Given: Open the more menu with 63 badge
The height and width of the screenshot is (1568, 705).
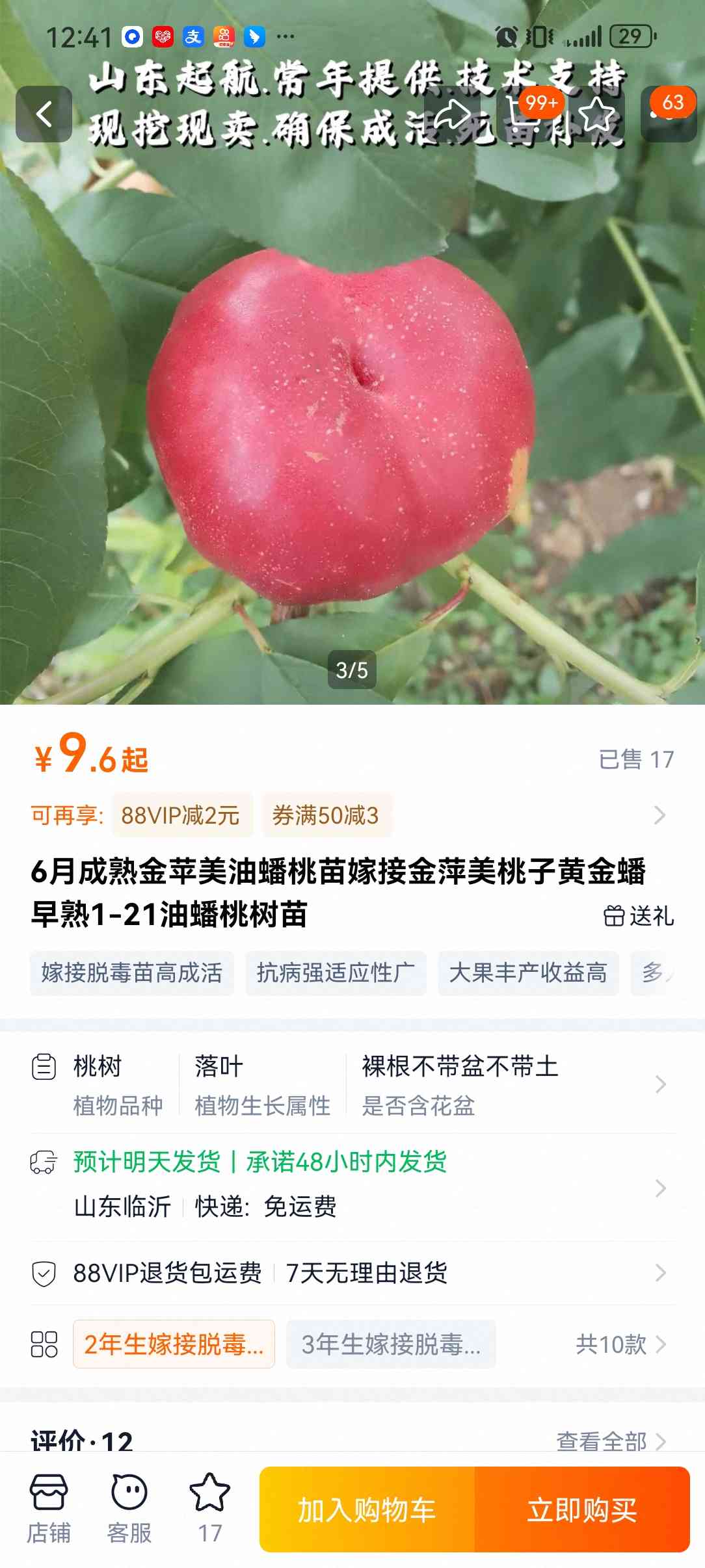Looking at the screenshot, I should click(x=669, y=114).
